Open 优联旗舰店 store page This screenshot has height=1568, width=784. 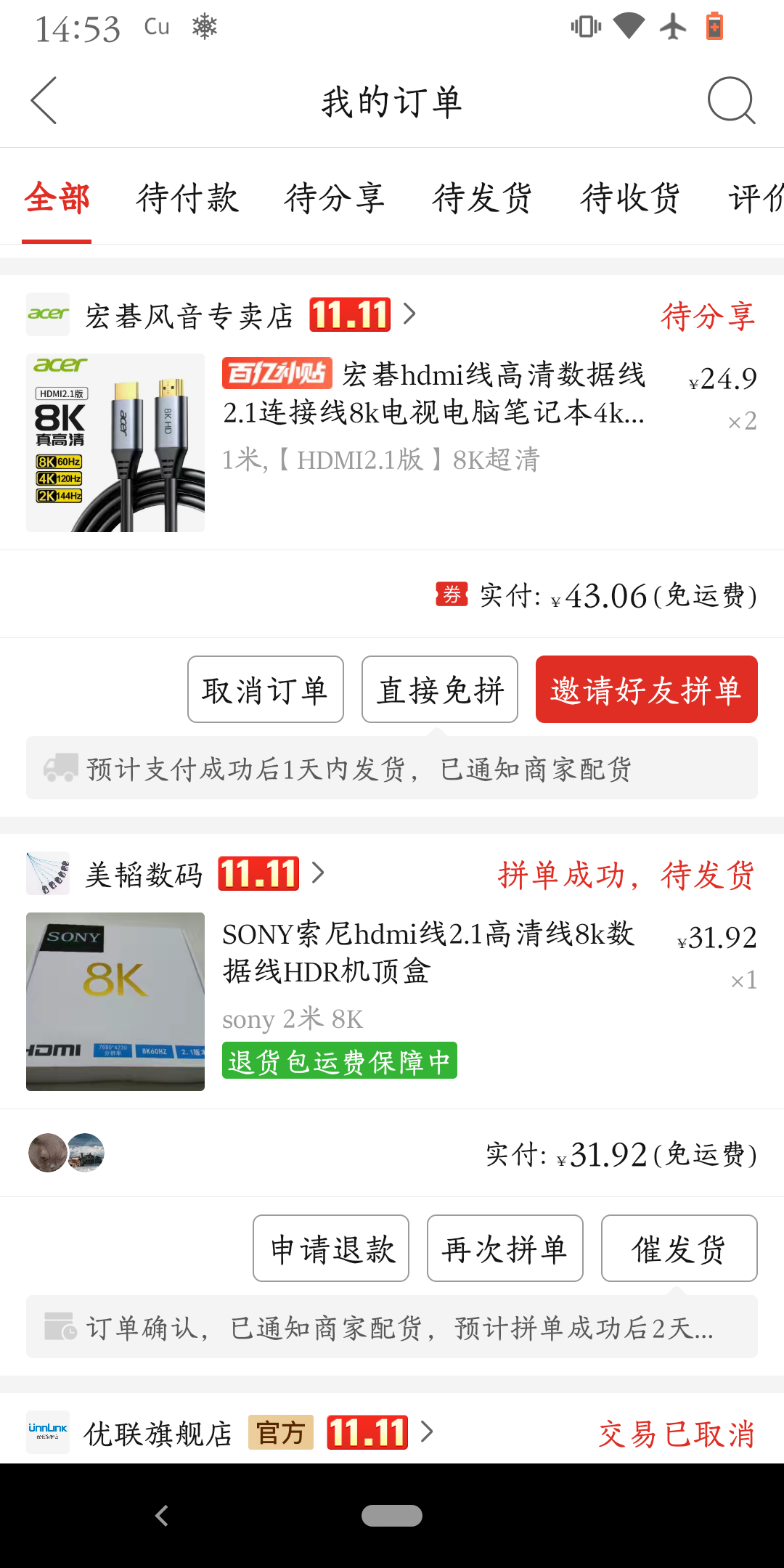[x=158, y=1433]
